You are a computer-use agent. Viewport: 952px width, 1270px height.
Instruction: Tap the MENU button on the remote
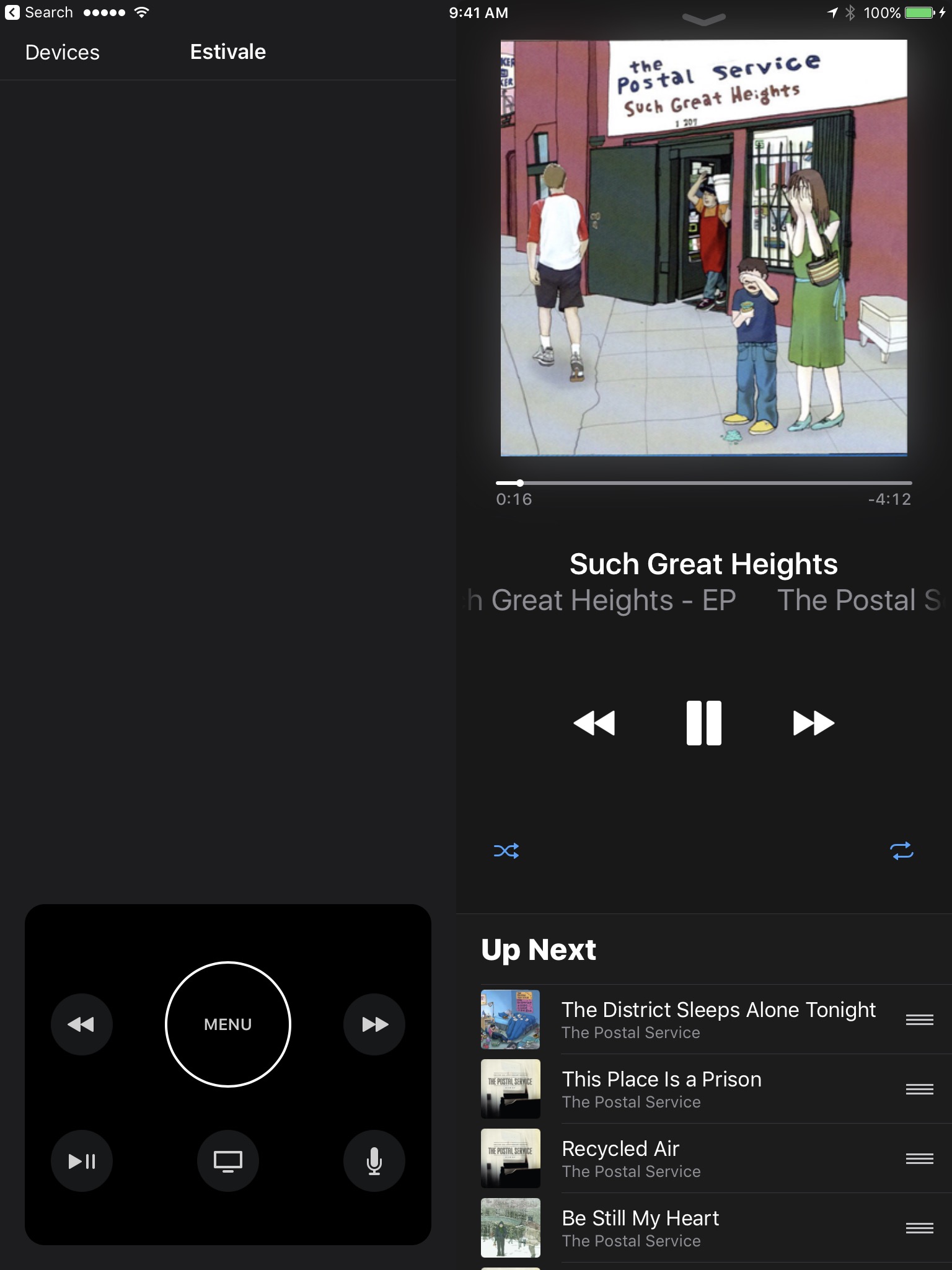coord(228,1024)
